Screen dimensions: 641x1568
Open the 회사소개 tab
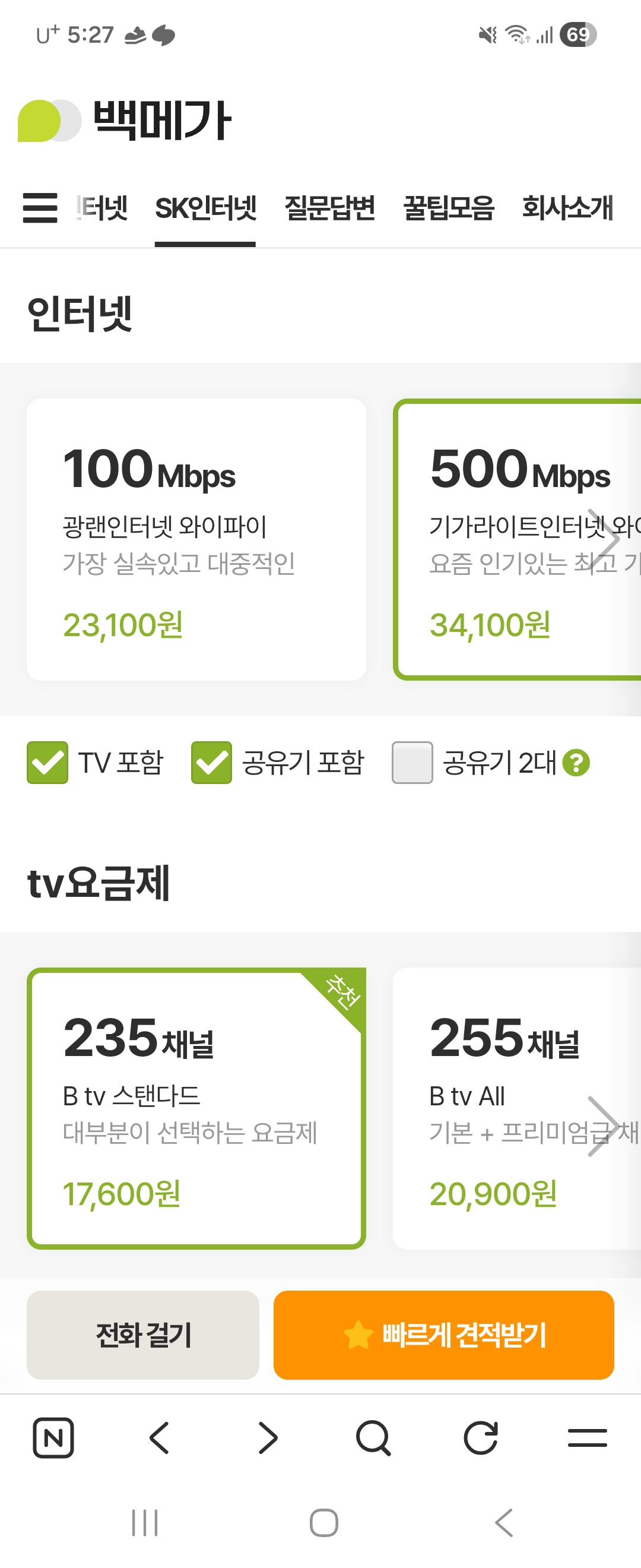[567, 208]
